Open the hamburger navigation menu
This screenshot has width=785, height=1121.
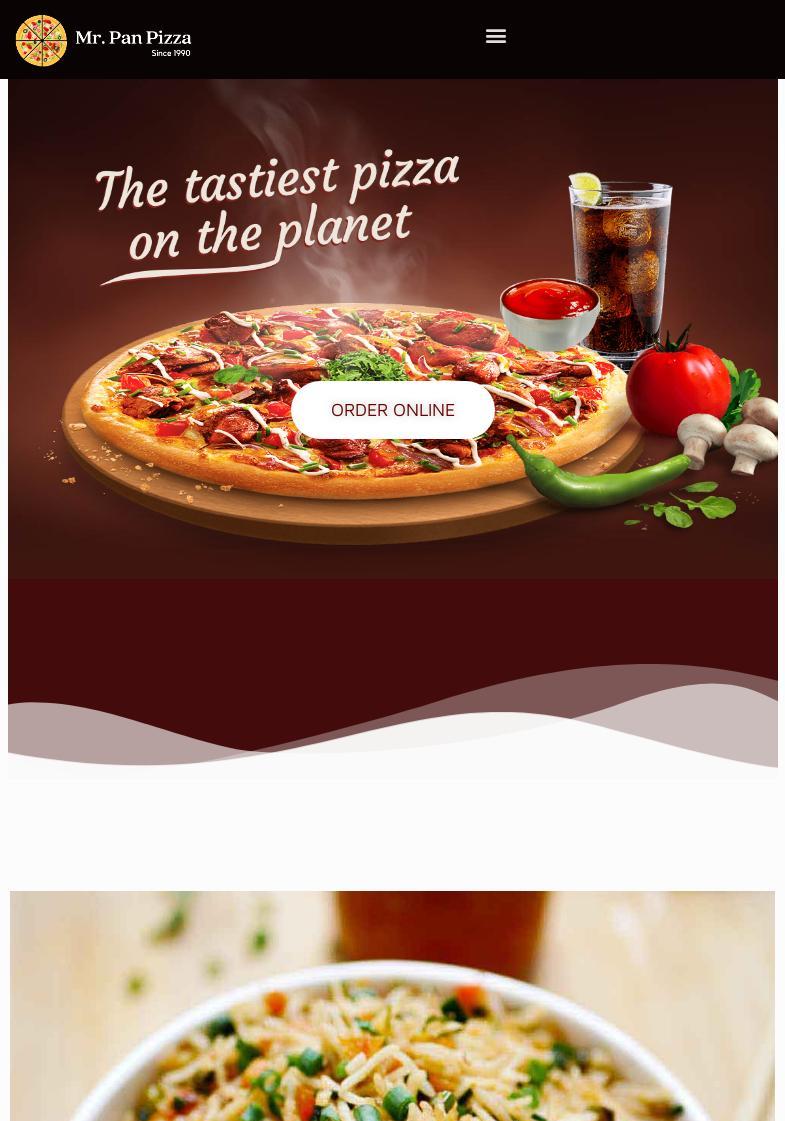click(495, 36)
